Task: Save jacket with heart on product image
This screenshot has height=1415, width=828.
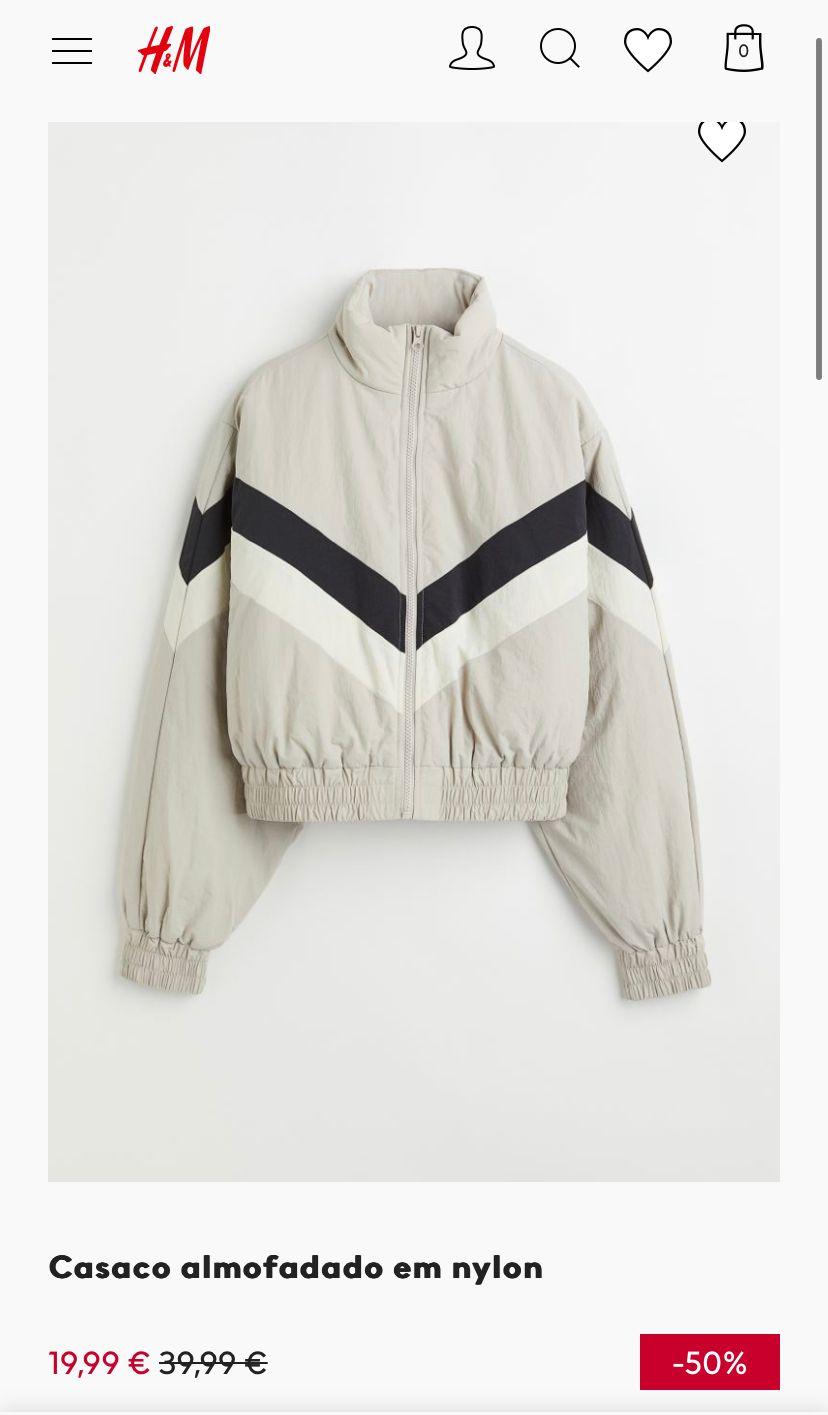Action: point(722,140)
